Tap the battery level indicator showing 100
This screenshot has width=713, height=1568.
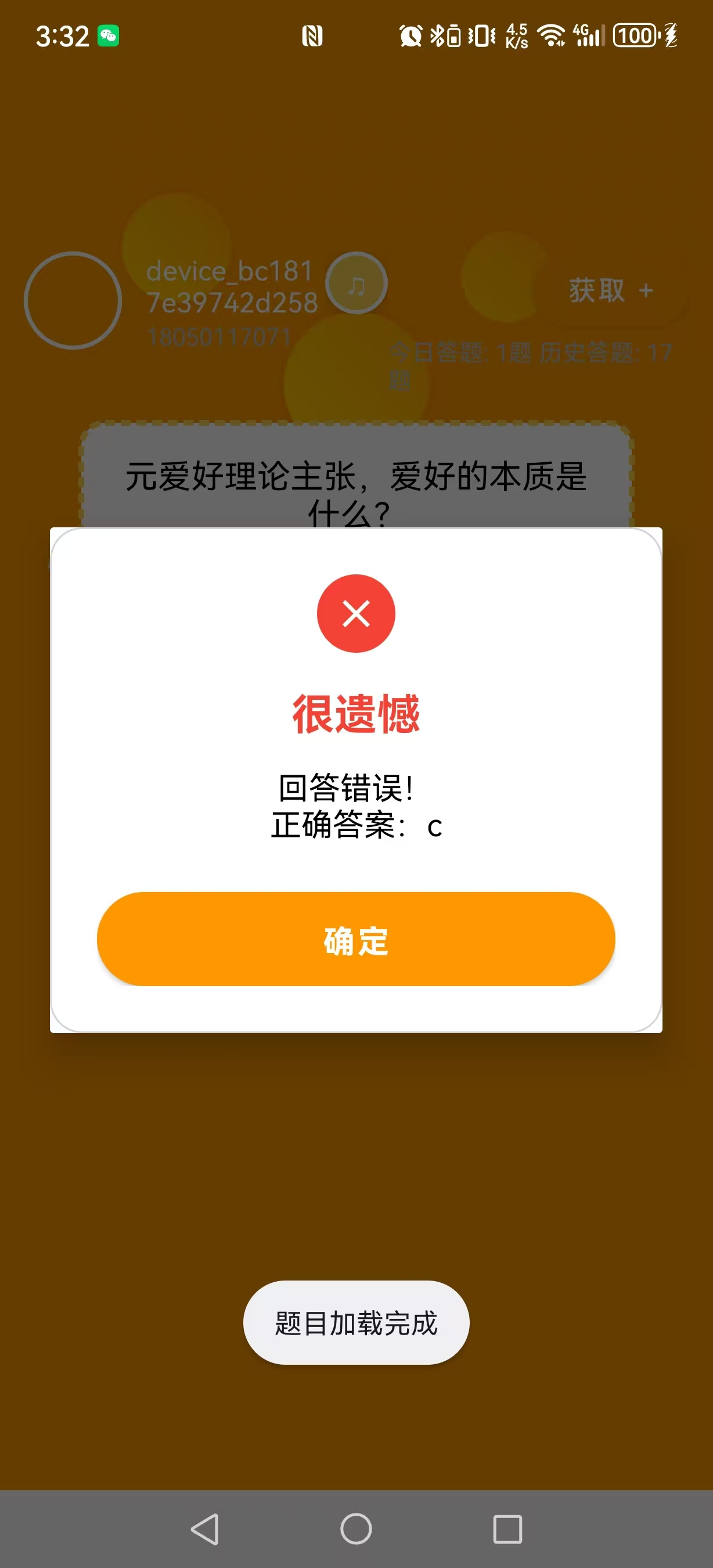click(x=633, y=37)
